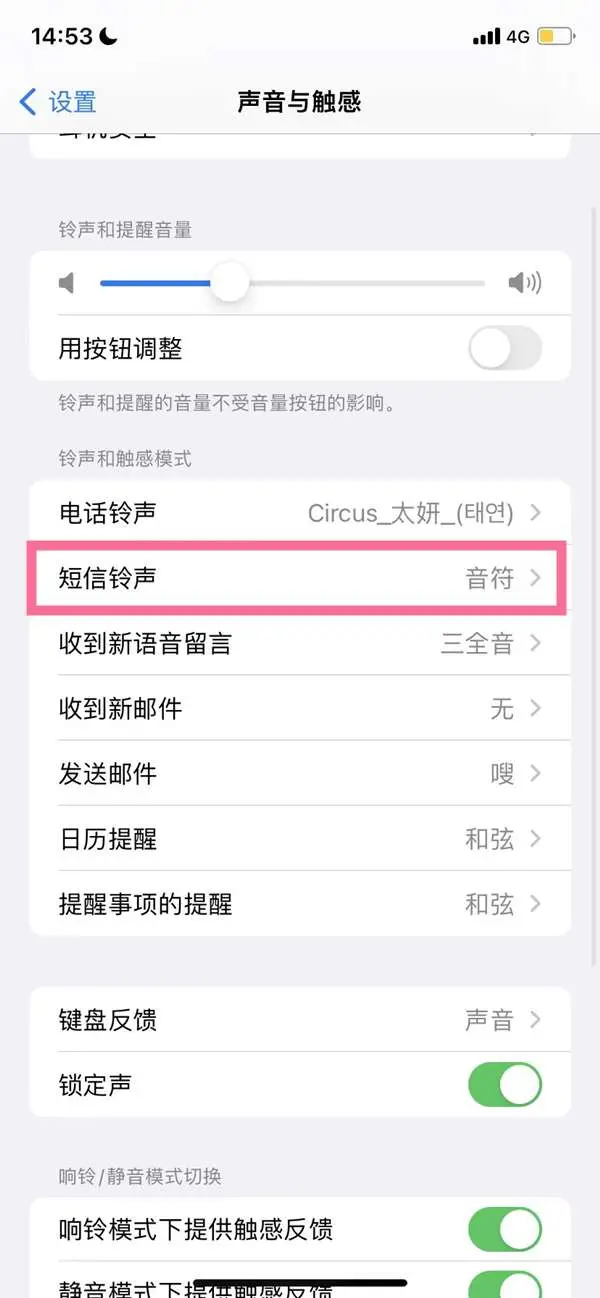Open 电话铃声 settings
Image resolution: width=600 pixels, height=1298 pixels.
300,513
